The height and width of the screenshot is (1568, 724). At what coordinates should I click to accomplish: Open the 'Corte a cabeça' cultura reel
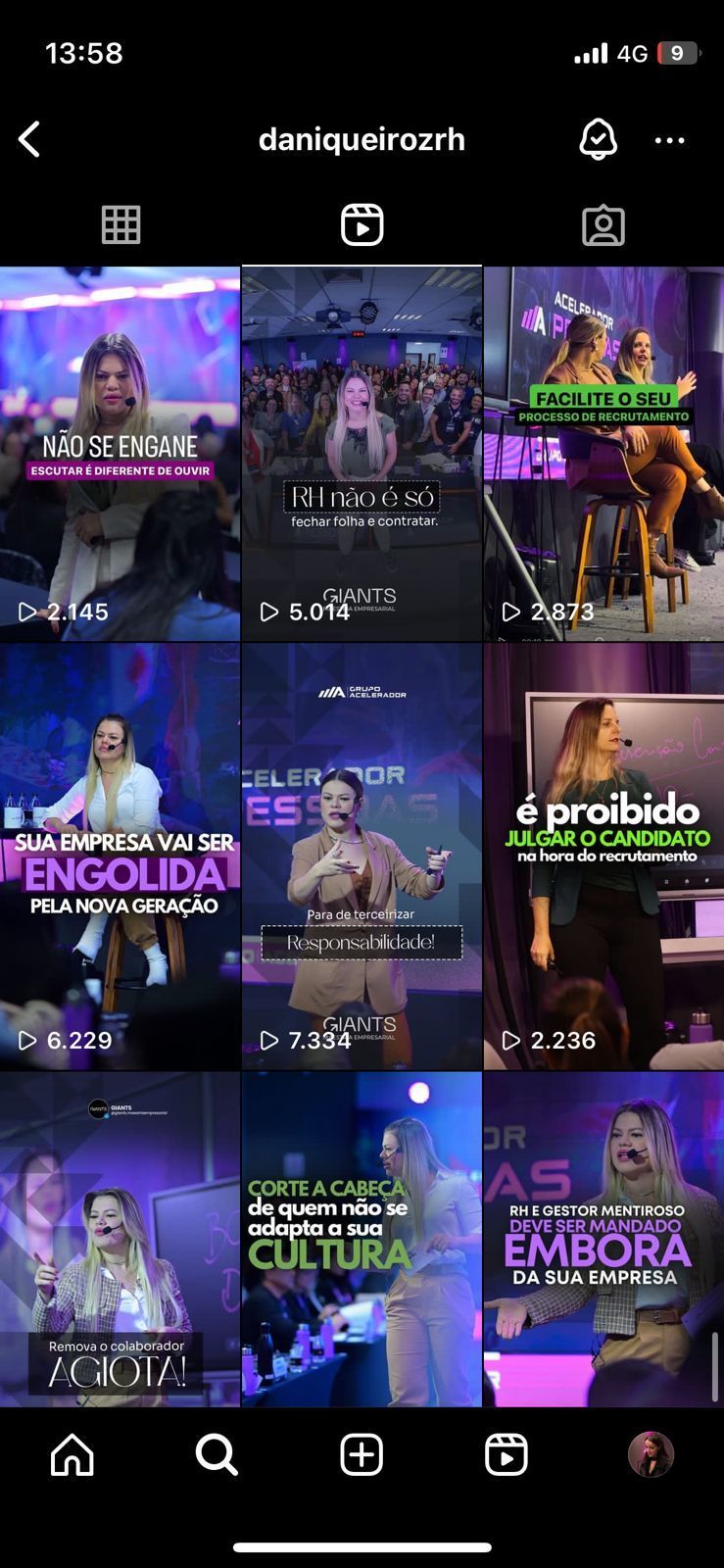click(x=362, y=1240)
